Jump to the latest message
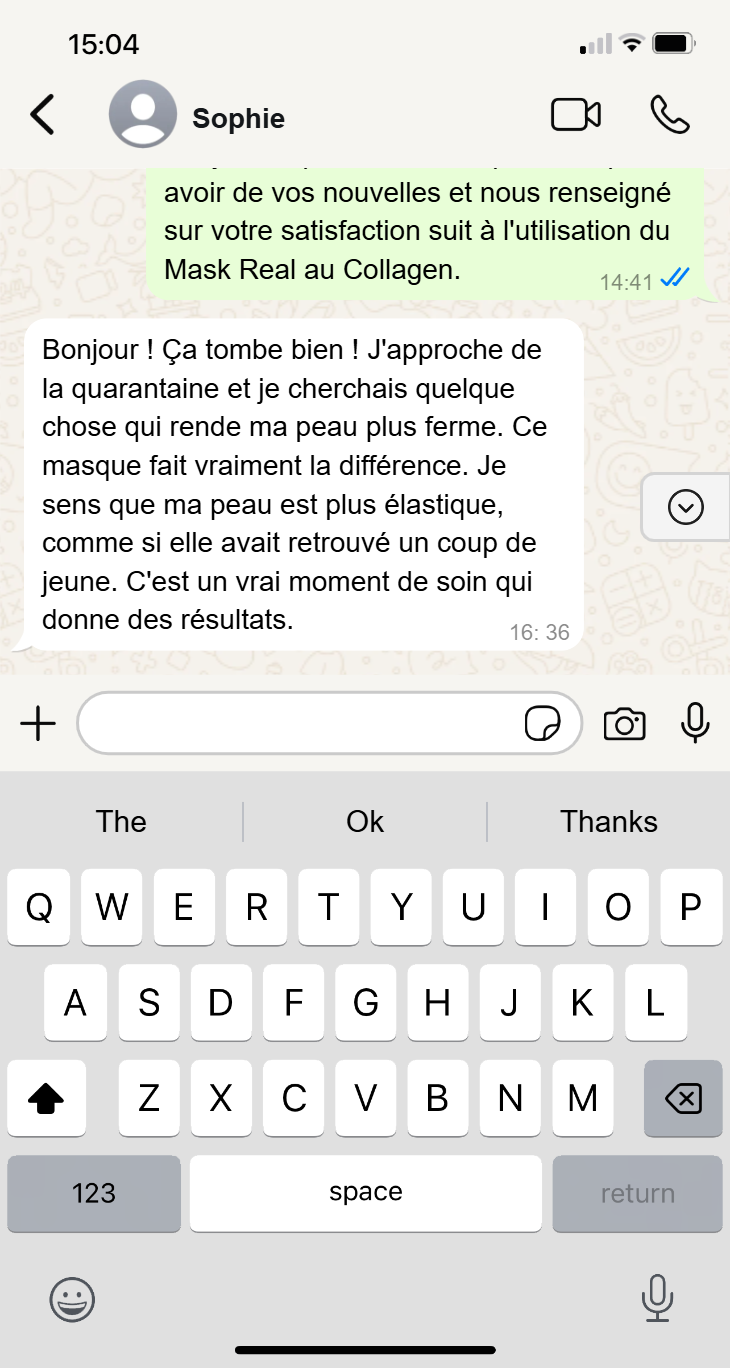 (685, 507)
